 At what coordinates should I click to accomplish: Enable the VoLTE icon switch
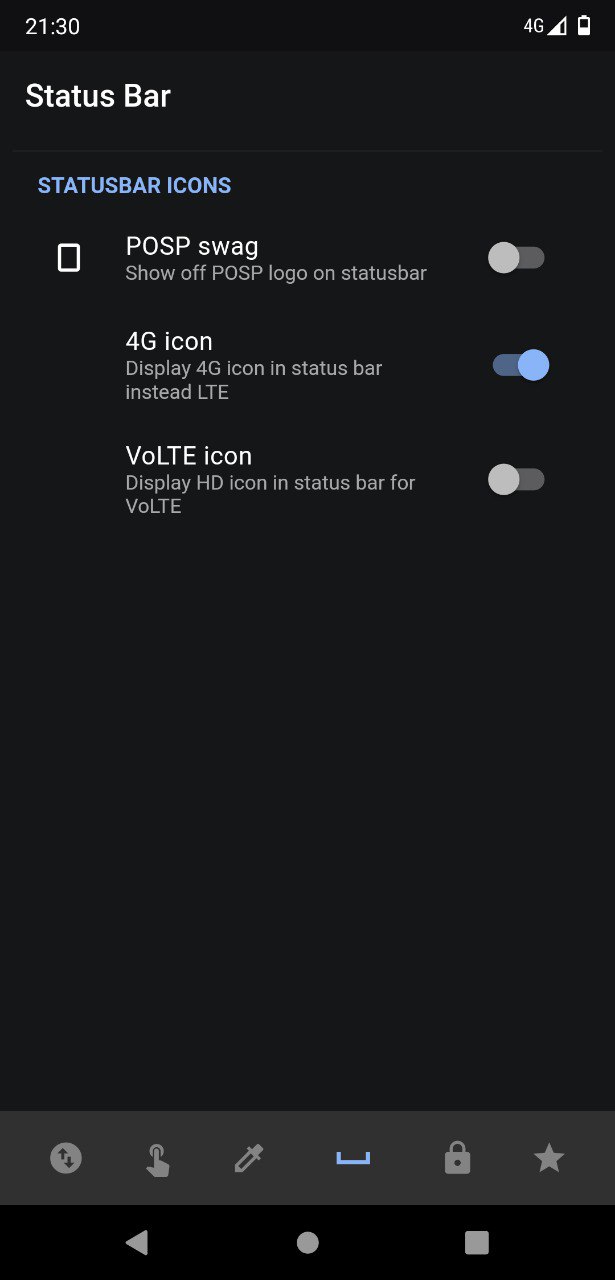(516, 480)
